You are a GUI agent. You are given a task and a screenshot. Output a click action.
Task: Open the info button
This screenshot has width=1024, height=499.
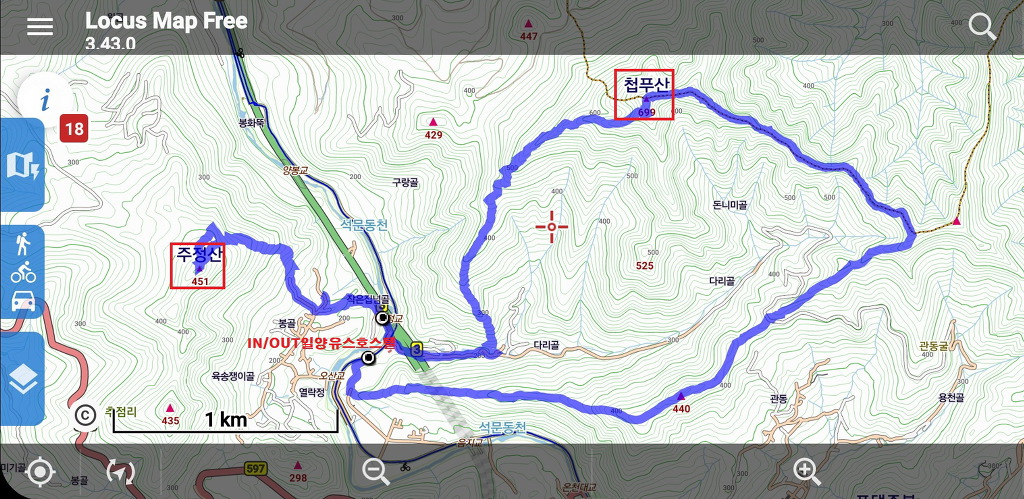click(x=44, y=100)
